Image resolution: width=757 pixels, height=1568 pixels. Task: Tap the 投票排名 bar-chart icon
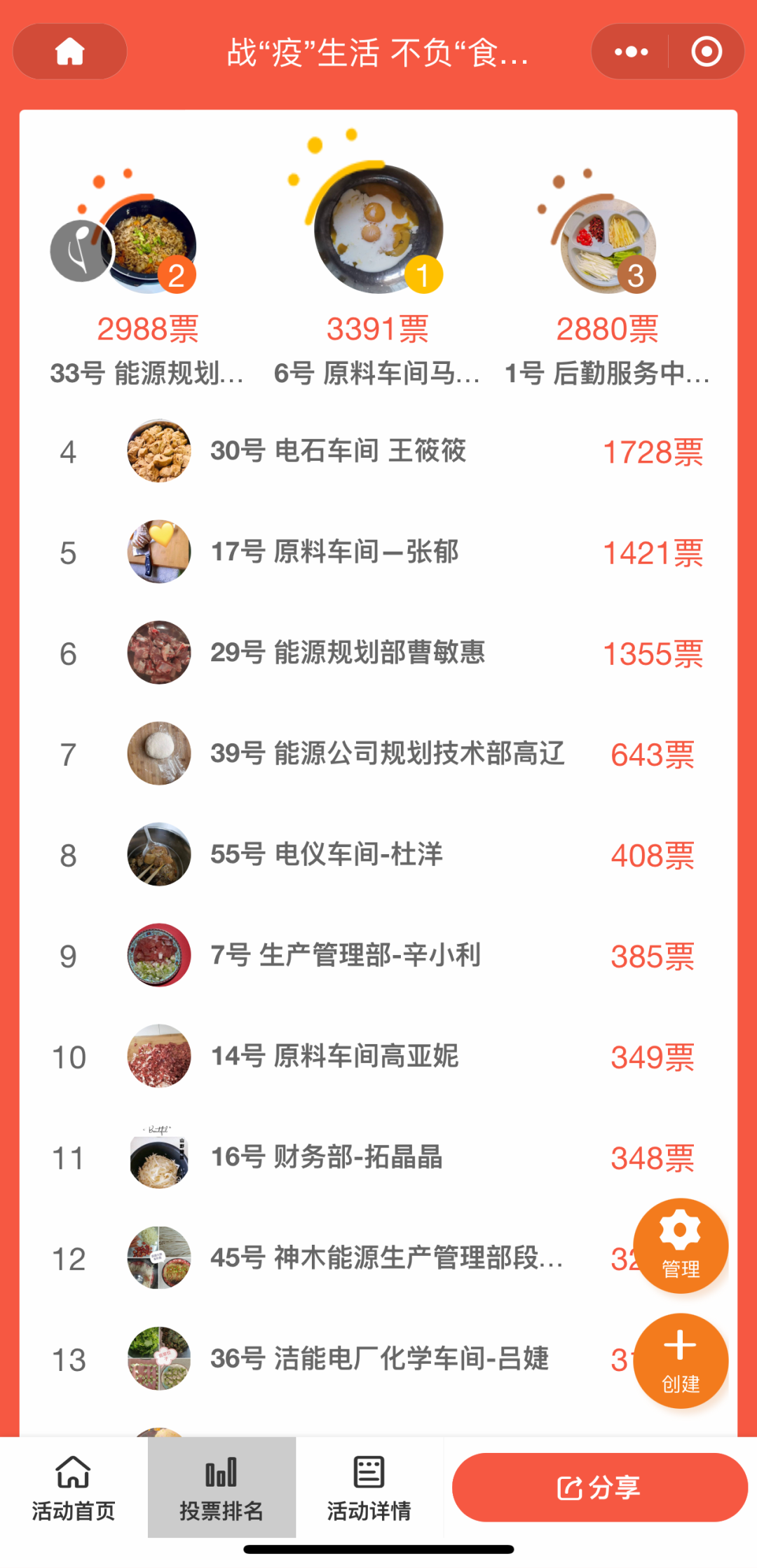pos(222,1470)
